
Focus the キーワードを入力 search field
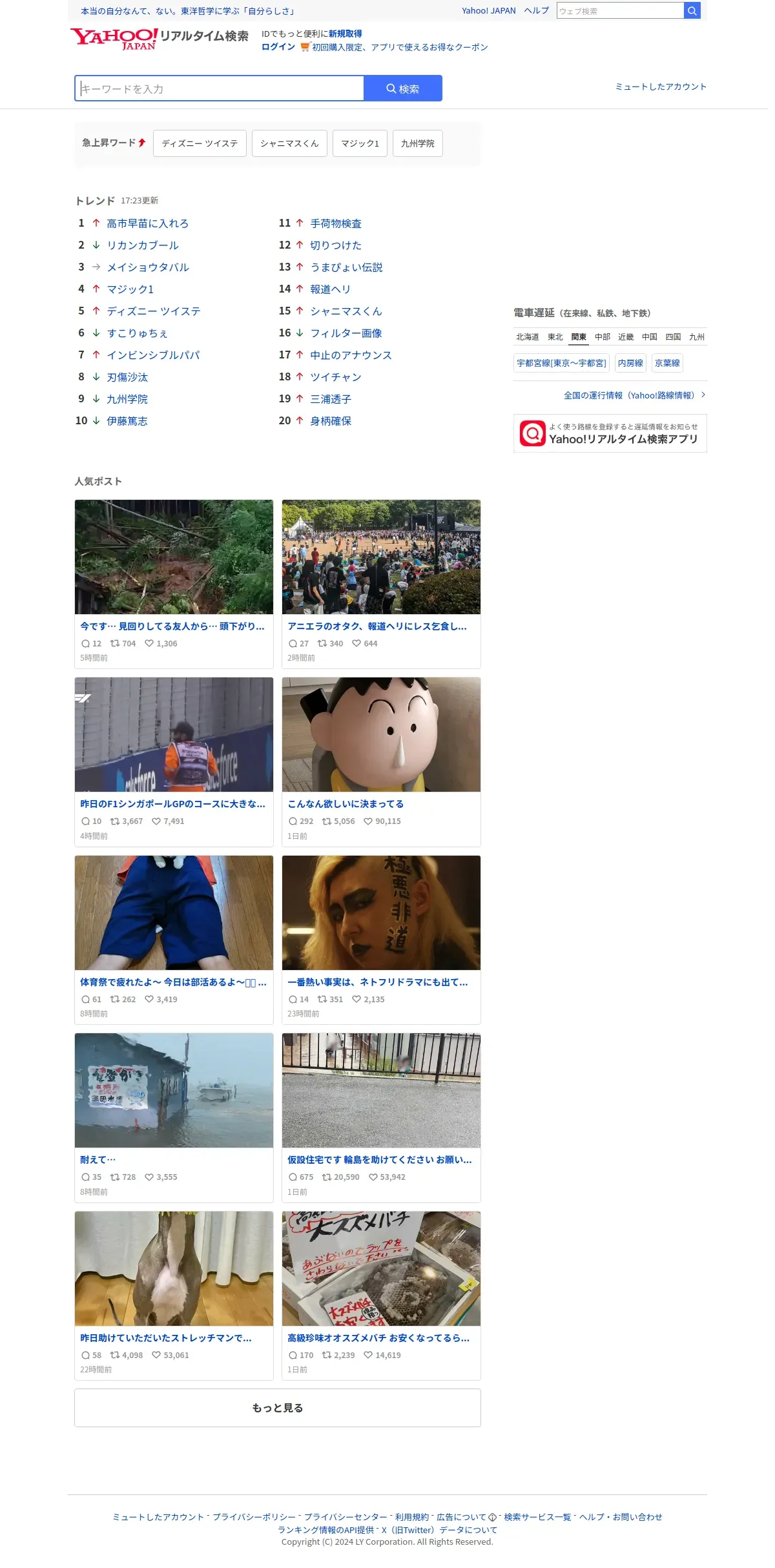click(x=220, y=88)
